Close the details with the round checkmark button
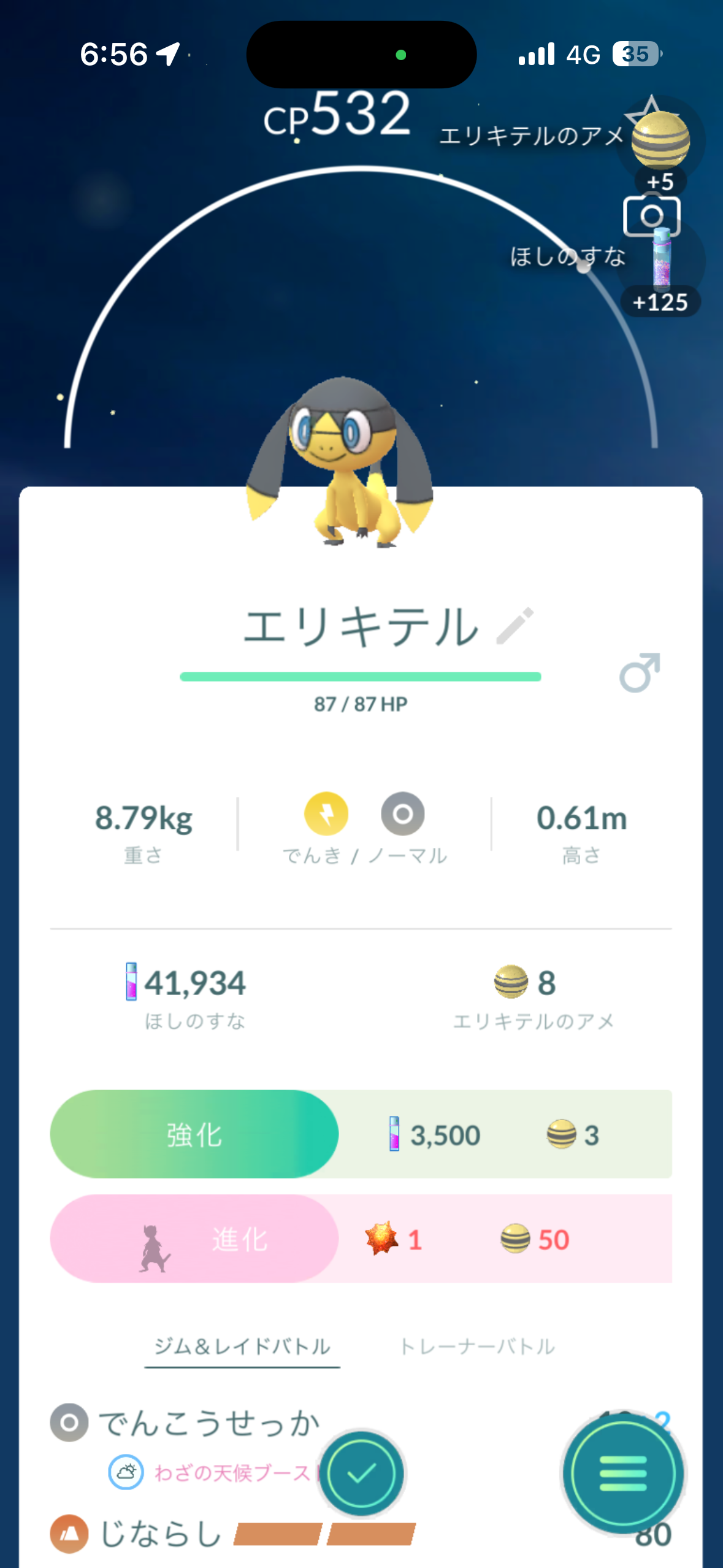Image resolution: width=723 pixels, height=1568 pixels. 361,1473
